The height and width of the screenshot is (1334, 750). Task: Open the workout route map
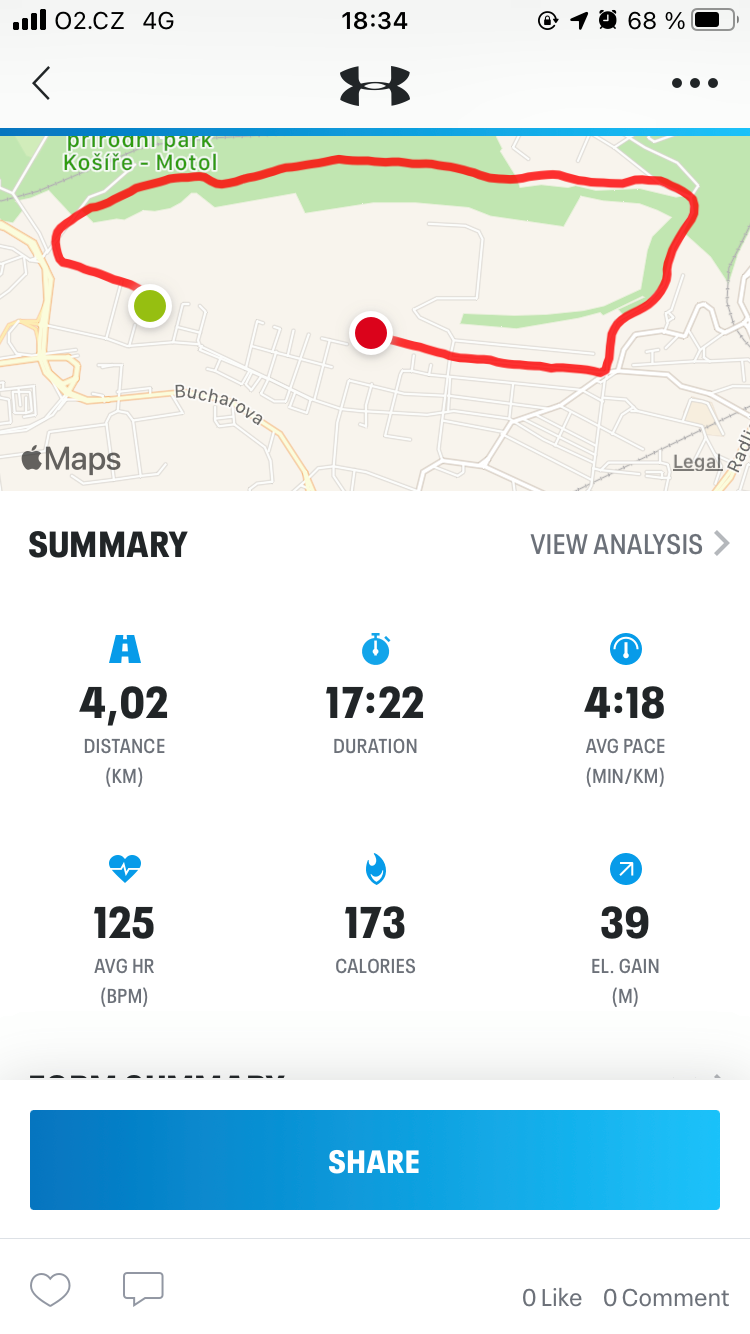coord(375,313)
